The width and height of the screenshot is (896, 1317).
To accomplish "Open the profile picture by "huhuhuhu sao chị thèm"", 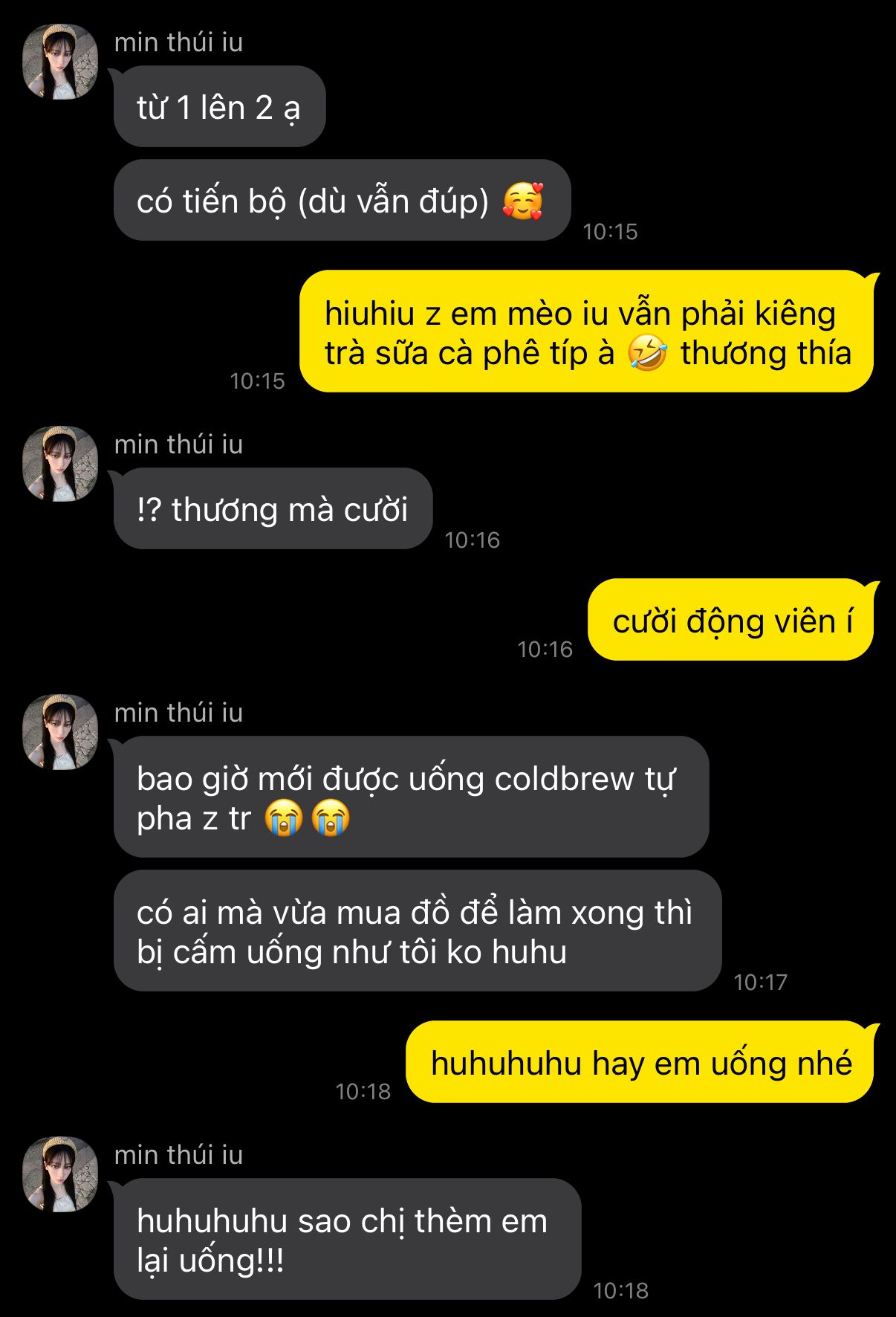I will 60,1174.
